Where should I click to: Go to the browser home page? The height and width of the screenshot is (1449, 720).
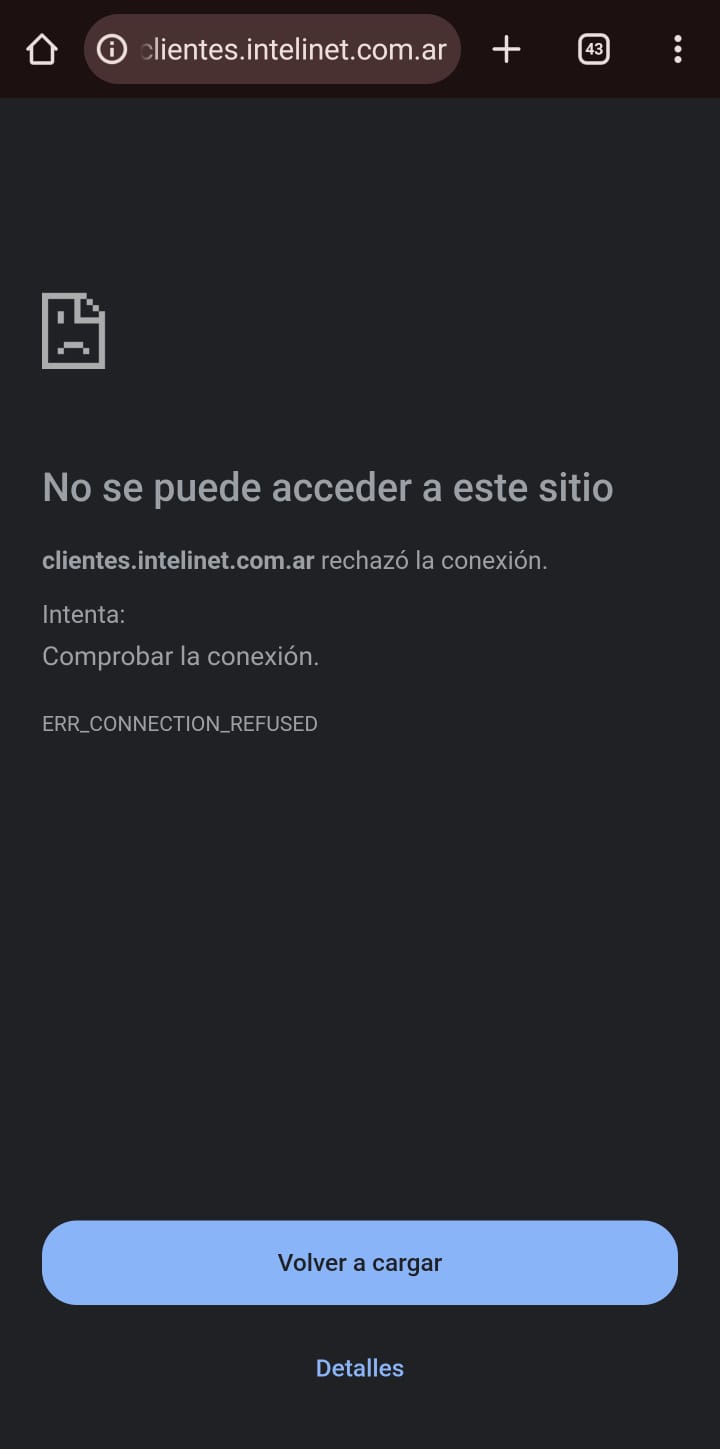(41, 49)
